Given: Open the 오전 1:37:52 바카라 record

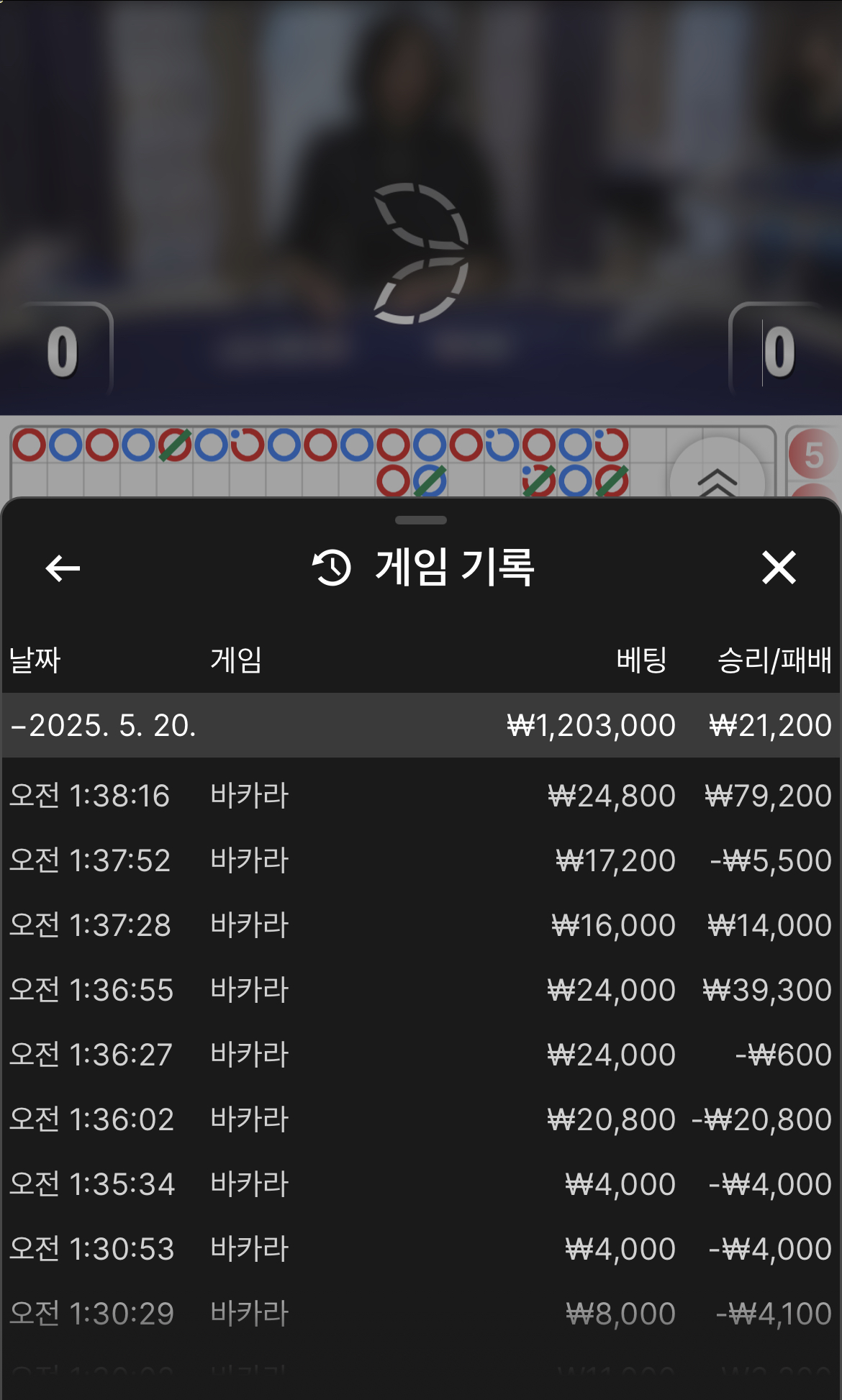Looking at the screenshot, I should click(421, 860).
